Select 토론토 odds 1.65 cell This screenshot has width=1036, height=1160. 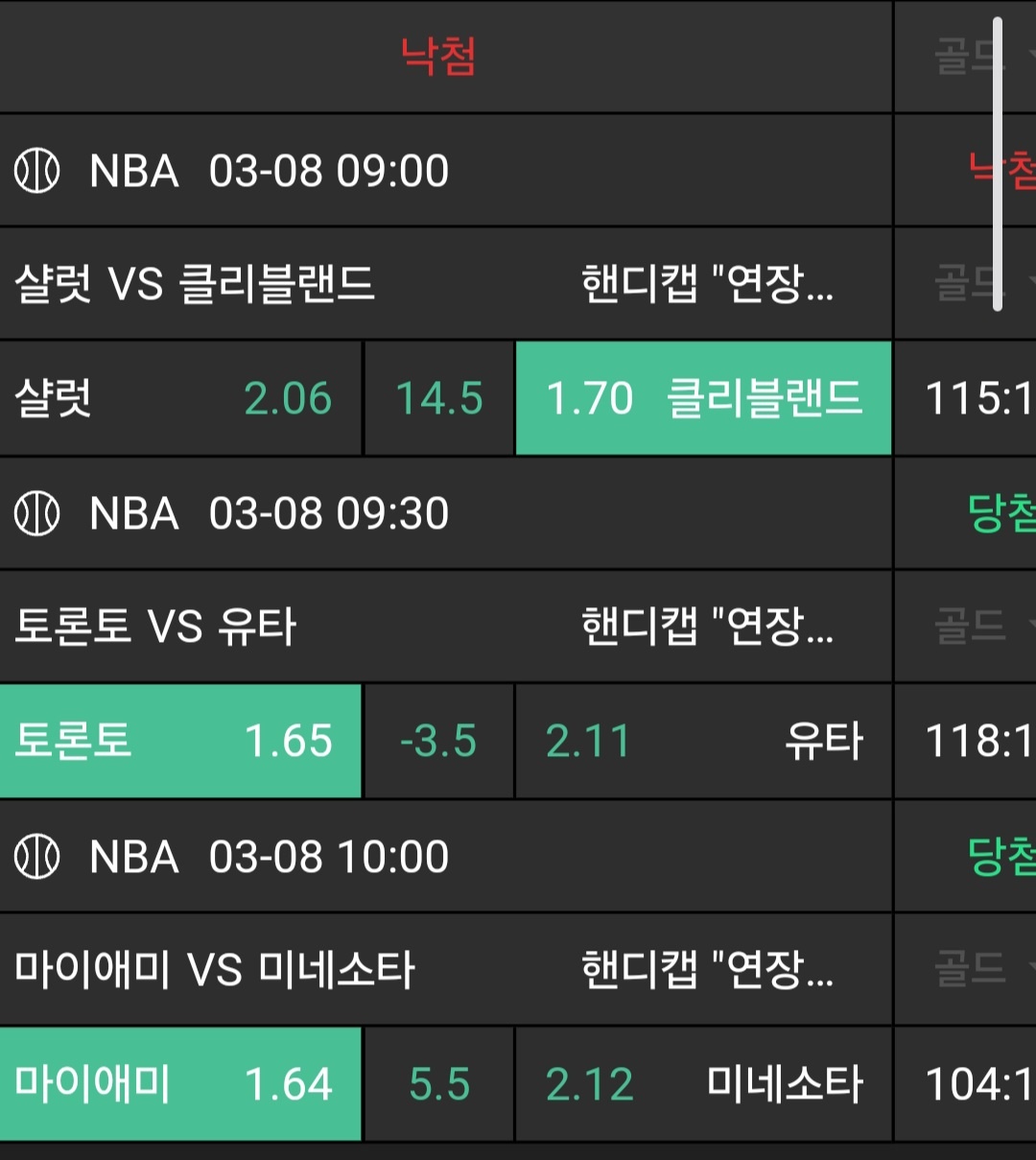tap(180, 741)
